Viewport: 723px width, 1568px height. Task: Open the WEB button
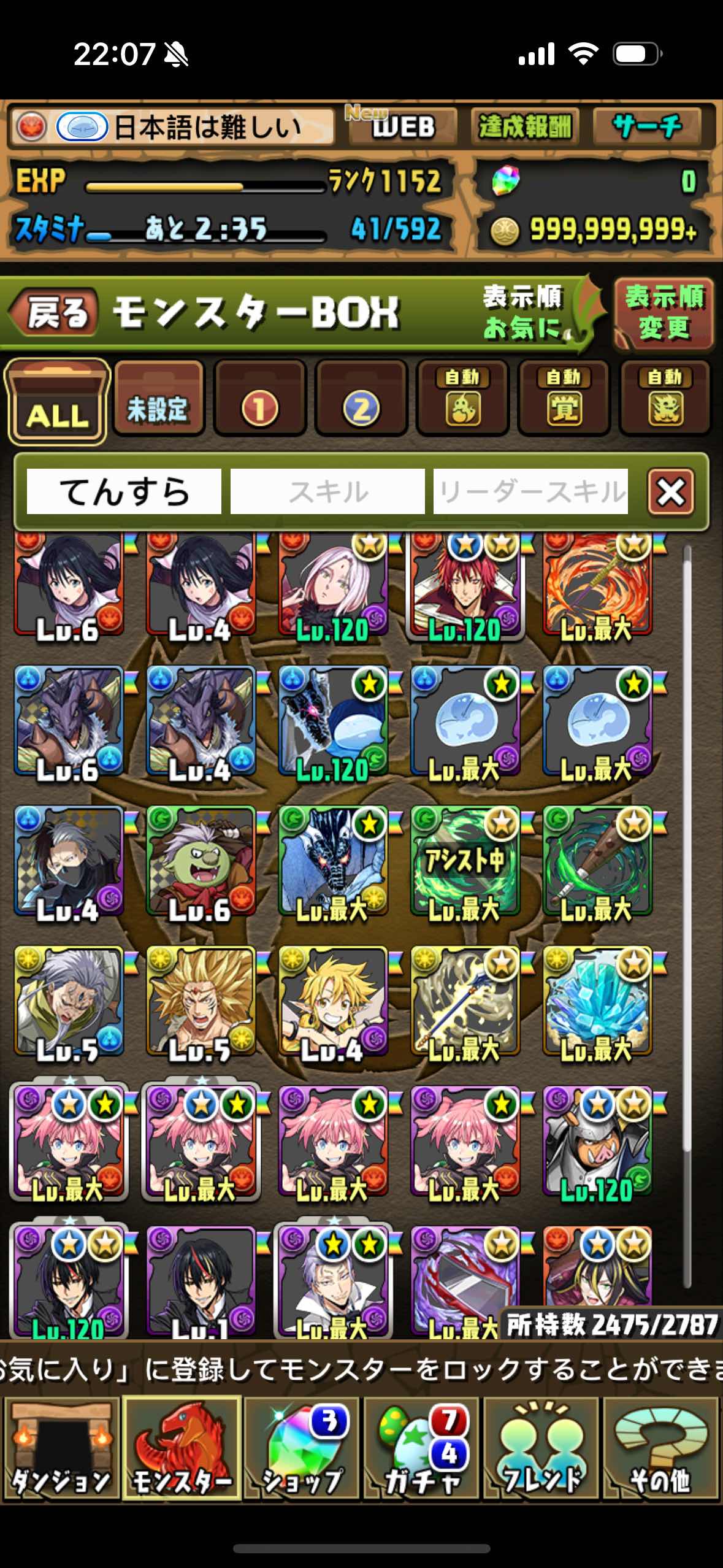click(402, 127)
